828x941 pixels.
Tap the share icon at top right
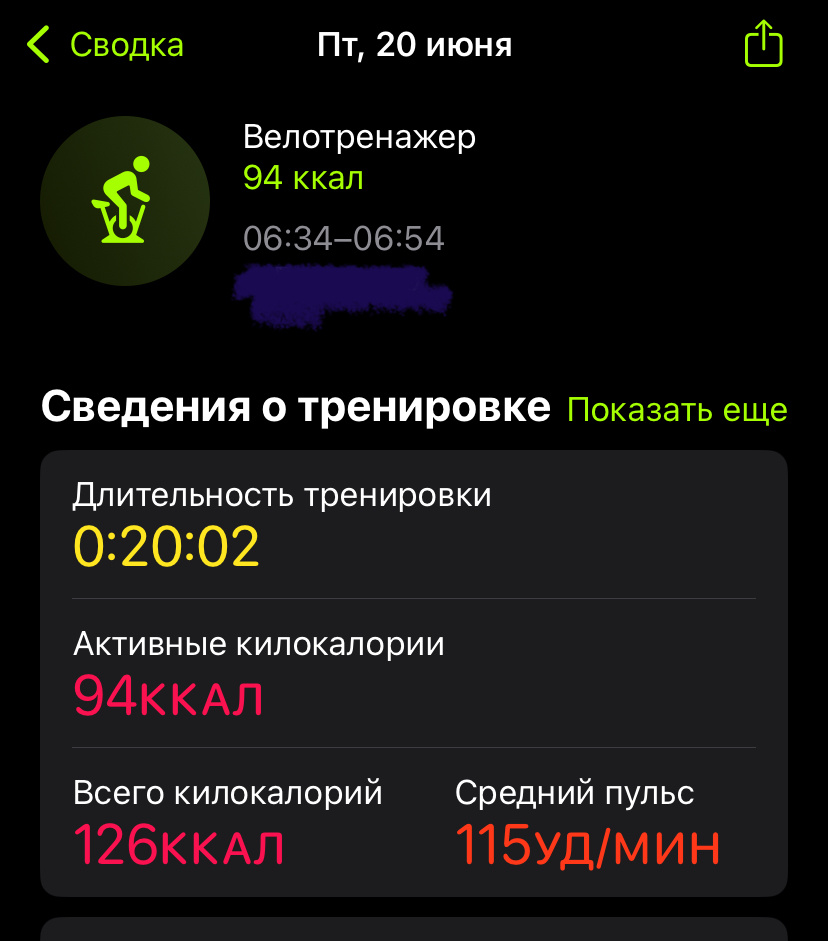tap(763, 44)
